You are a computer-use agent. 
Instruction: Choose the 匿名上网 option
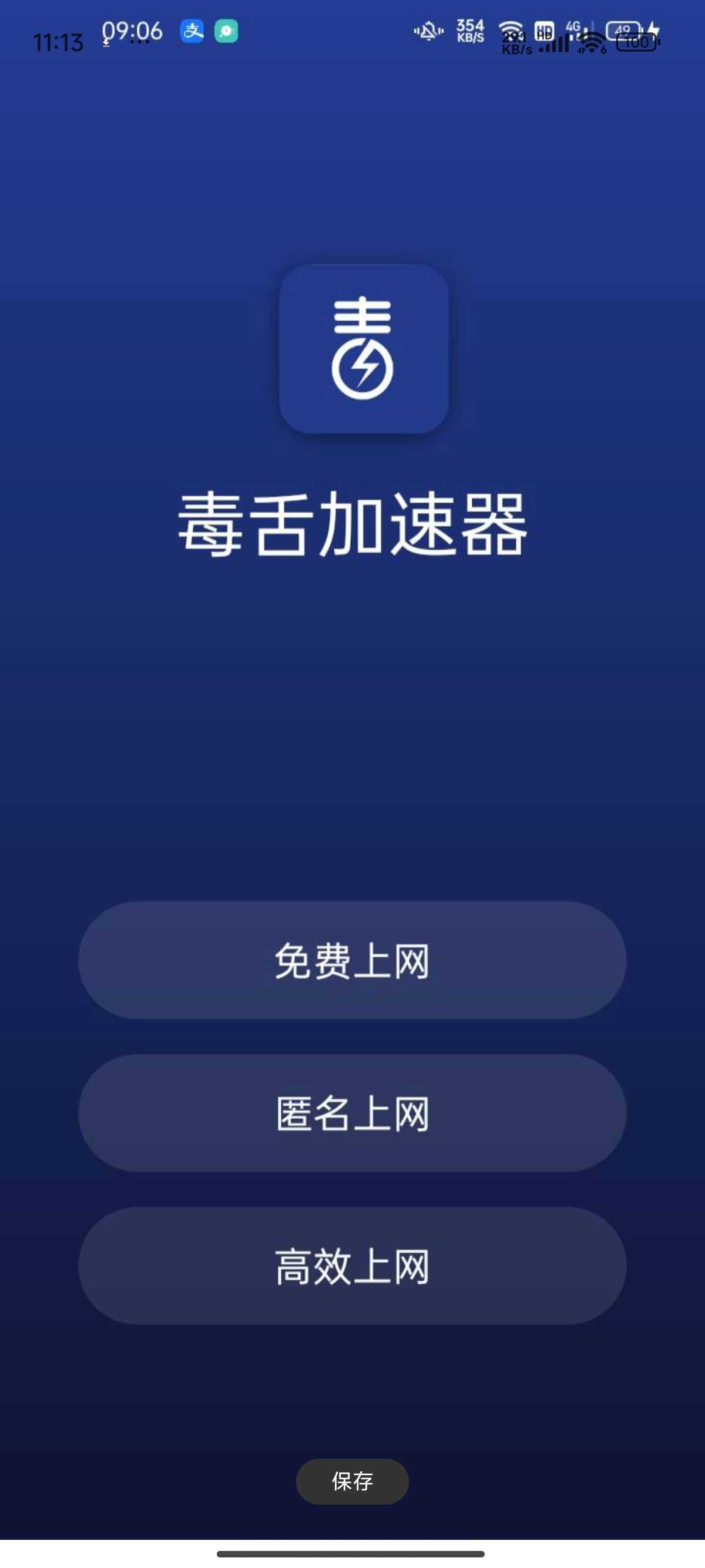(x=352, y=1113)
